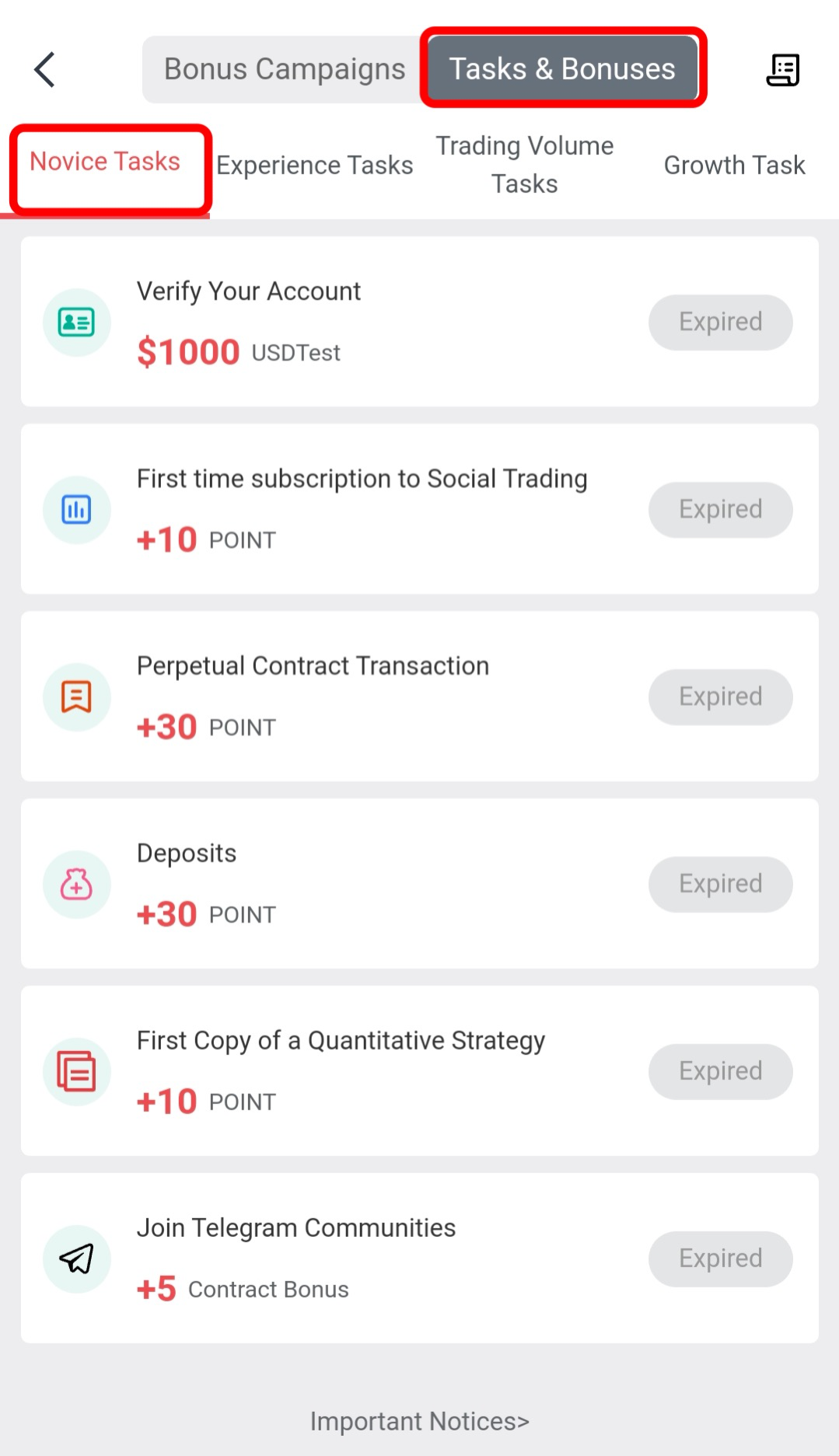Open the Novice Tasks tab
839x1456 pixels.
[106, 162]
